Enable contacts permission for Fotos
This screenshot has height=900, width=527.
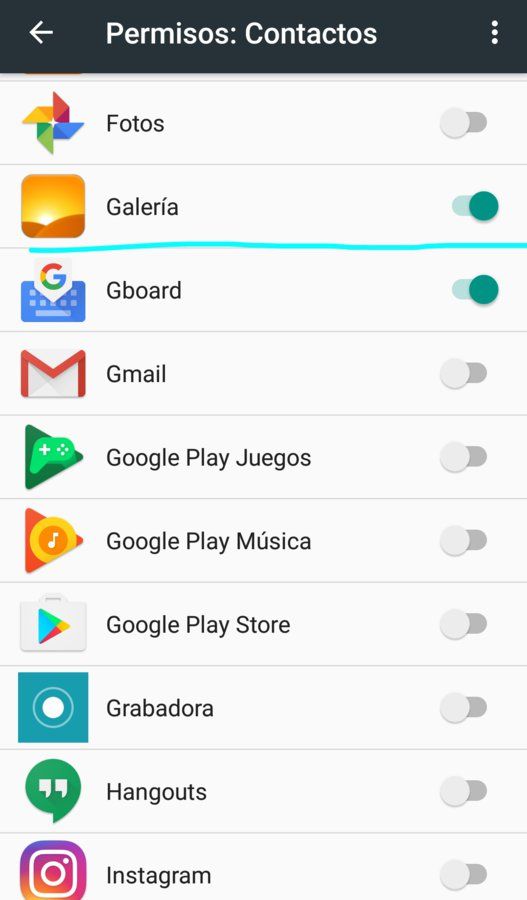tap(464, 123)
